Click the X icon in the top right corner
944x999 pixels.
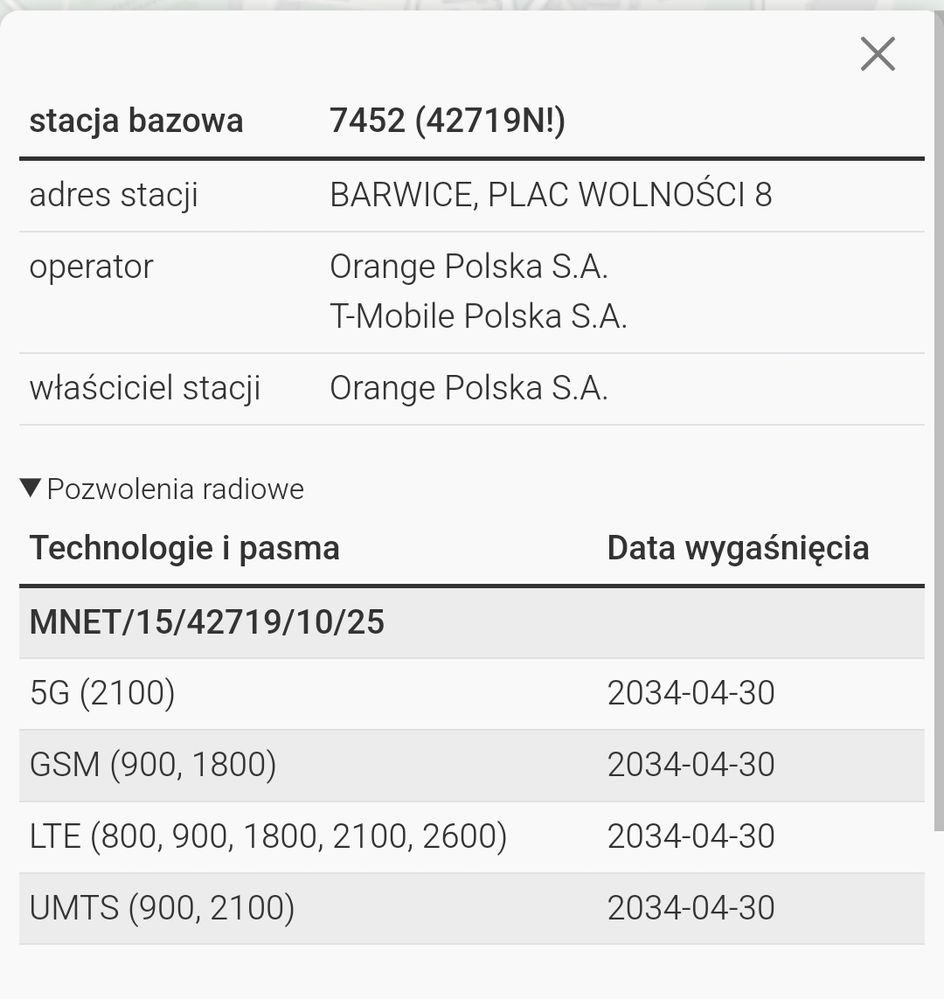(877, 55)
